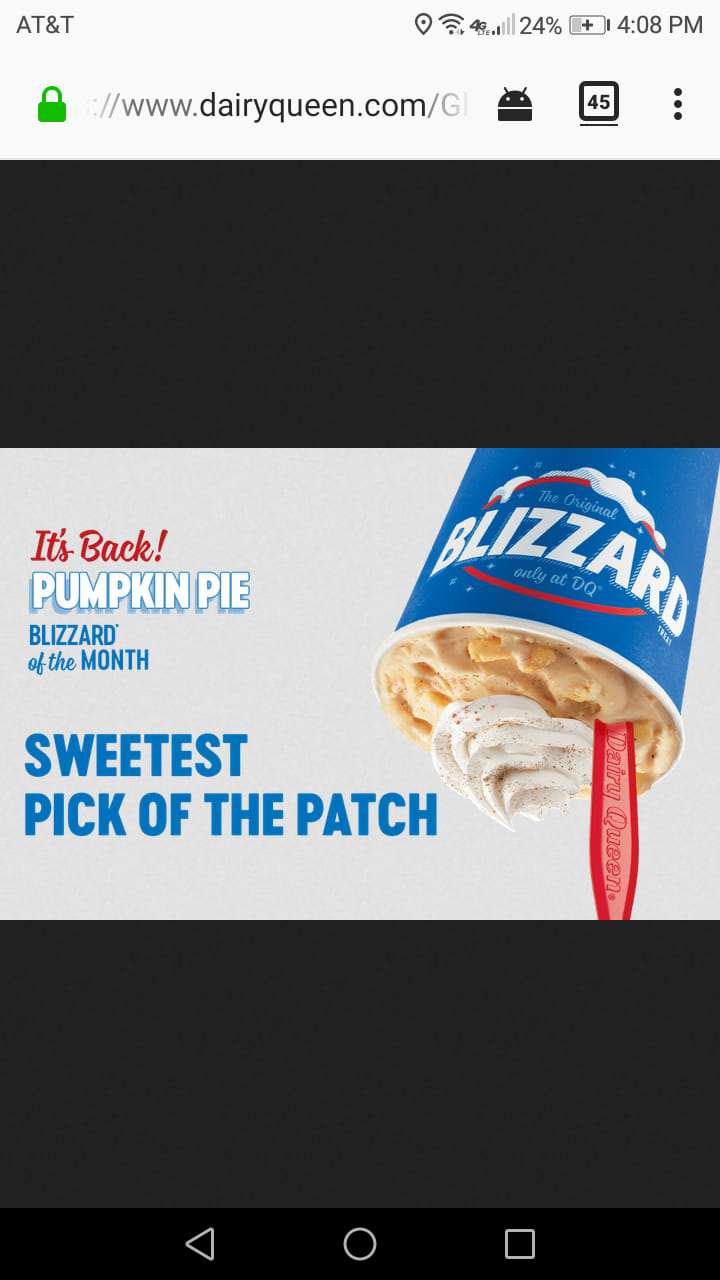Open the 45 tabs switcher

point(598,103)
